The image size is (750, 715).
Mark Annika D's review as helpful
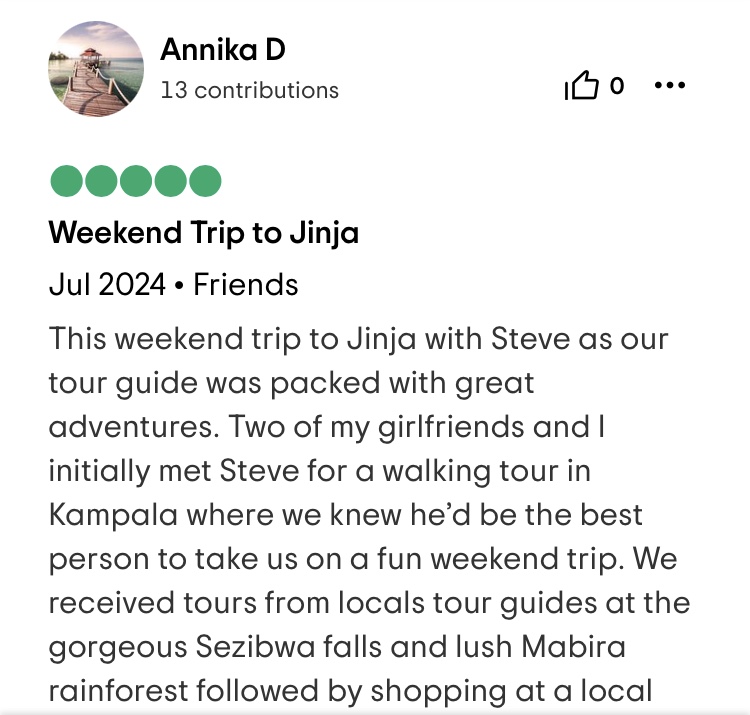[582, 87]
